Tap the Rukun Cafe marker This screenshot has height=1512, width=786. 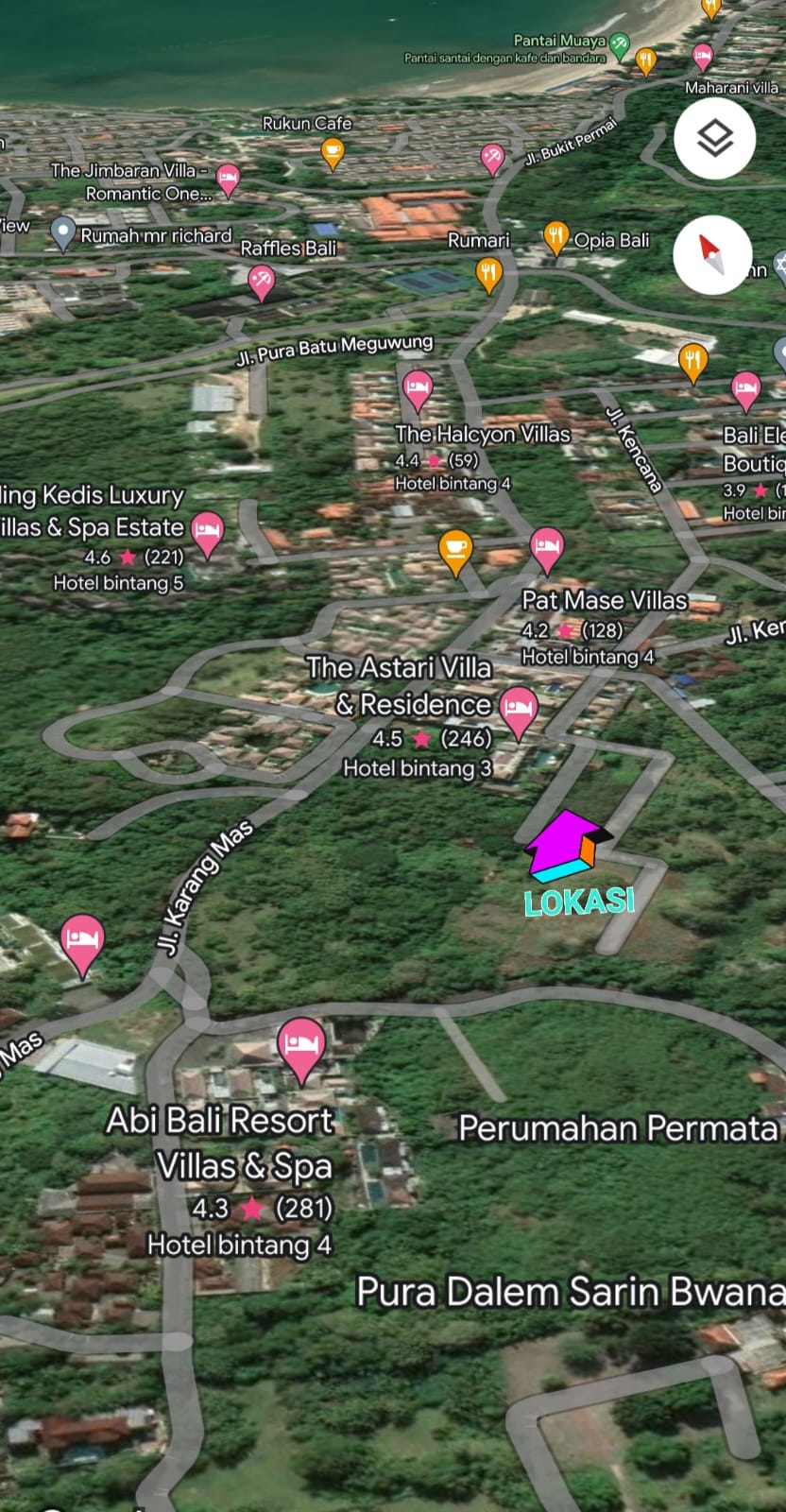click(333, 150)
